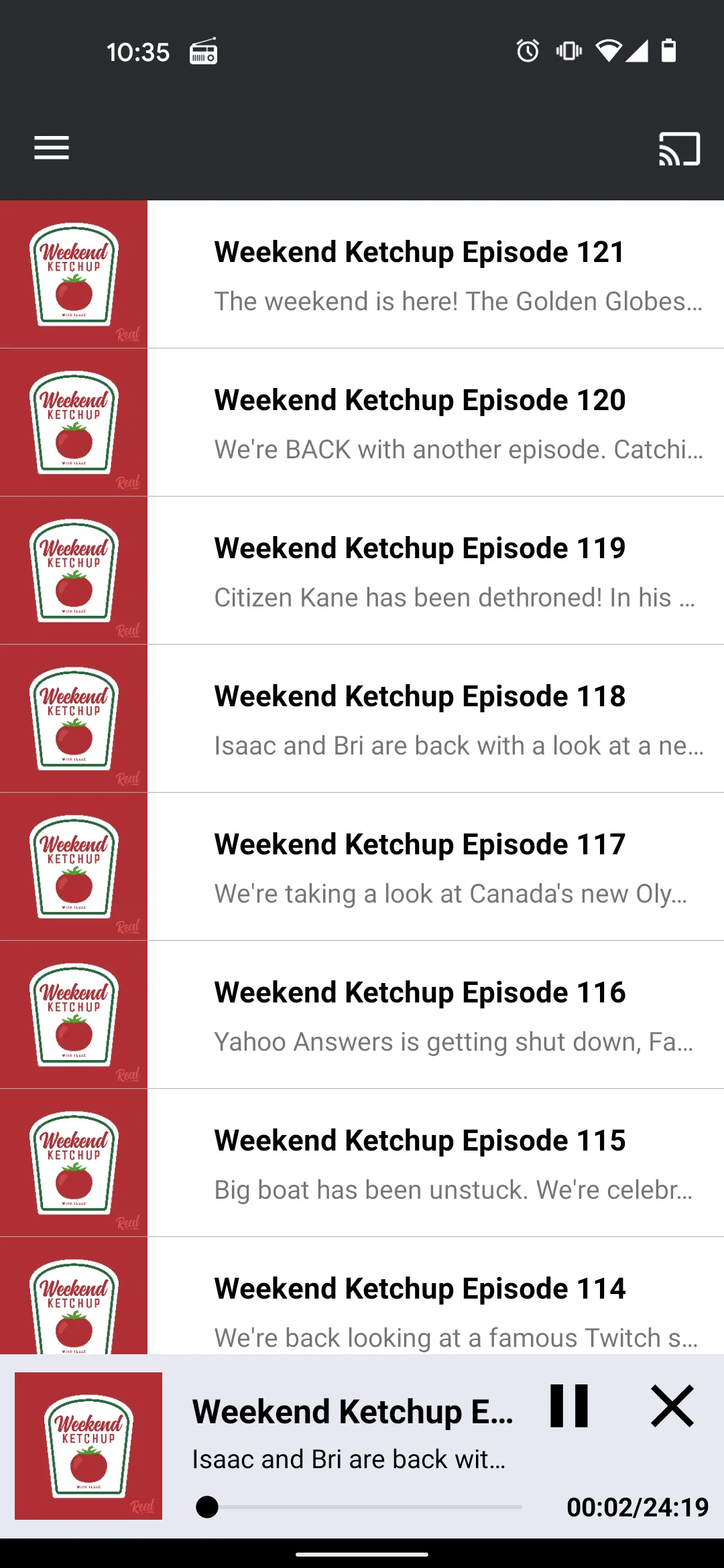724x1568 pixels.
Task: Tap the playback progress slider
Action: (x=359, y=1507)
